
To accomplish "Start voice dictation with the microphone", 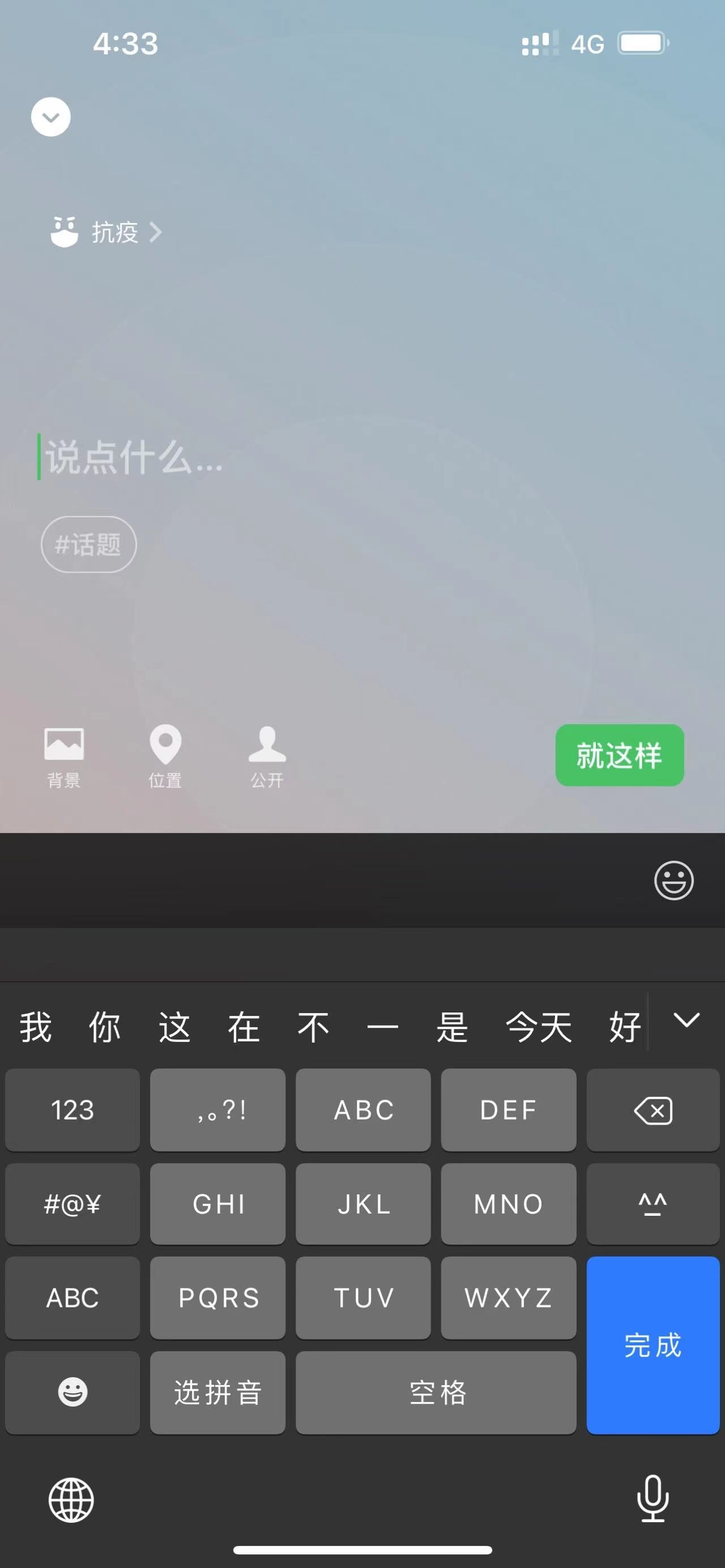I will coord(652,1499).
